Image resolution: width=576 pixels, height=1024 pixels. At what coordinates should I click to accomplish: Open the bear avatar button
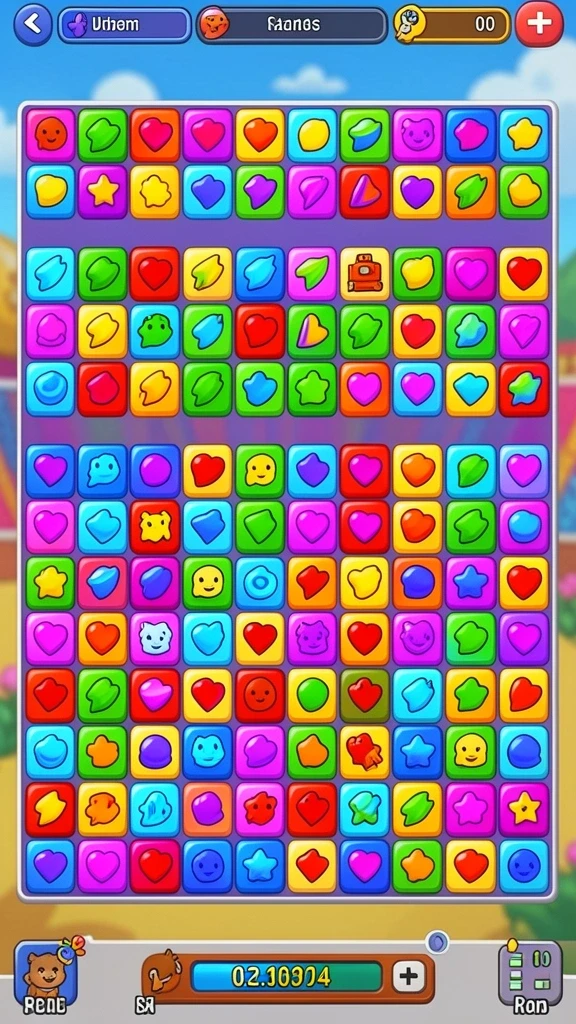(46, 972)
